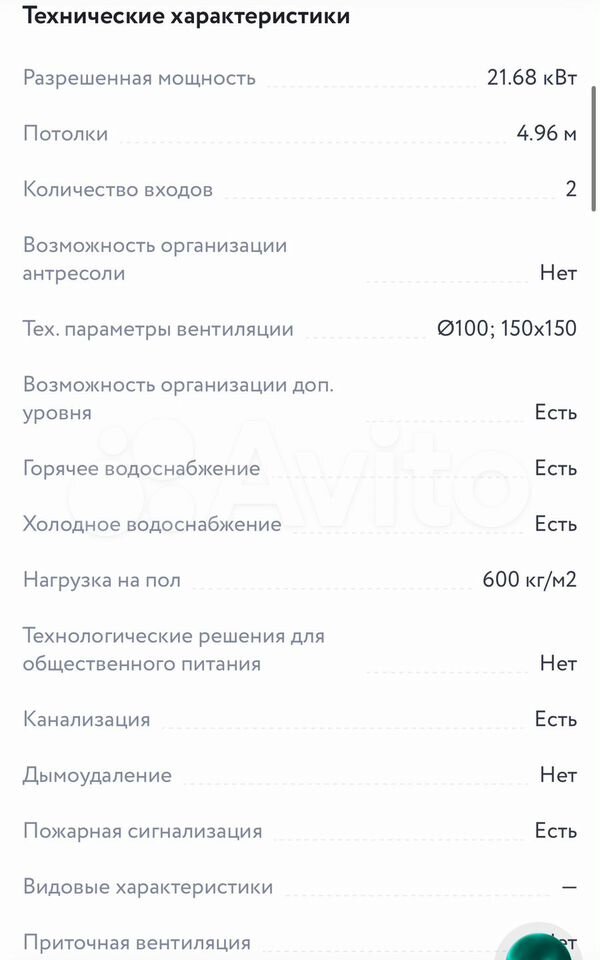Image resolution: width=600 pixels, height=960 pixels.
Task: Tap the page scrollbar handle
Action: point(593,149)
